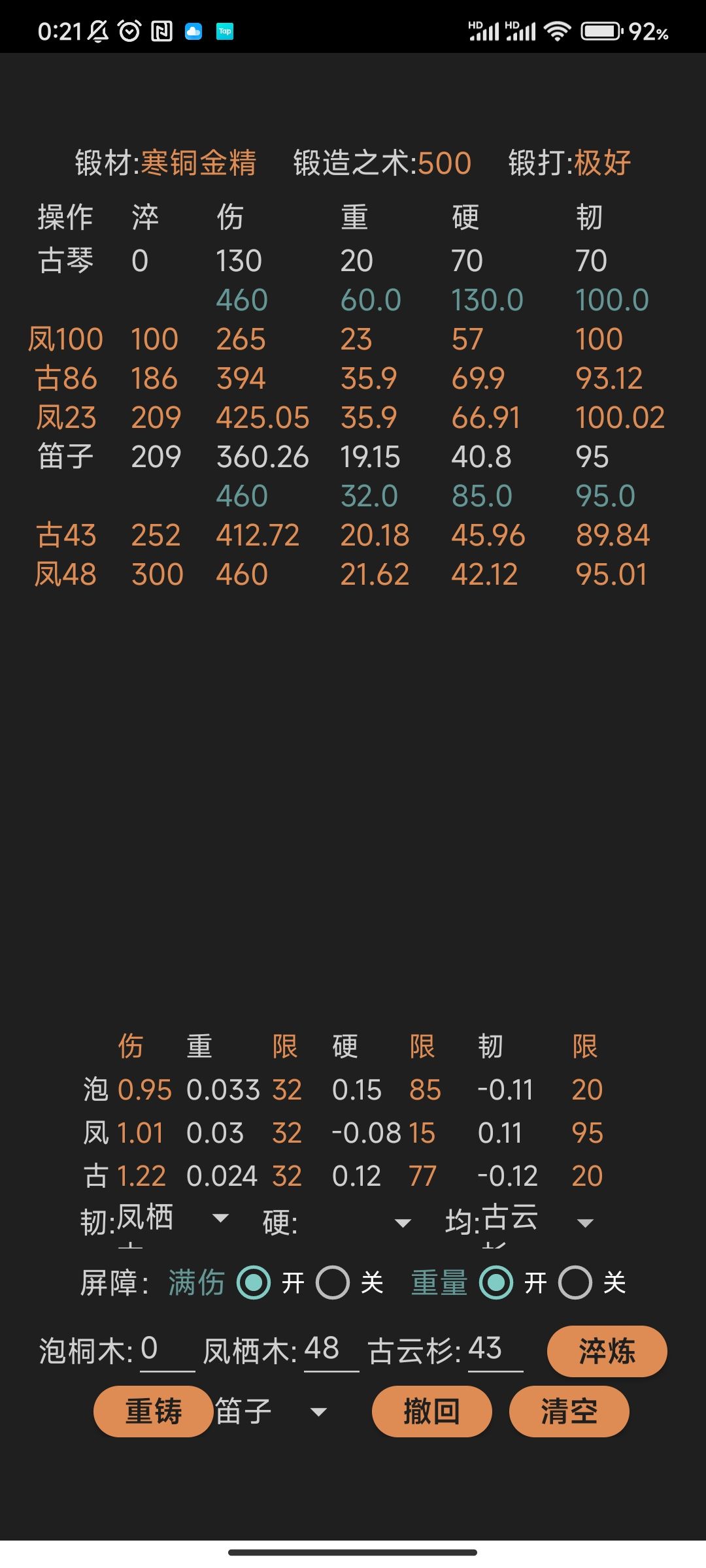Enable 满伤 by selecting 开
The width and height of the screenshot is (706, 1568).
[254, 1282]
